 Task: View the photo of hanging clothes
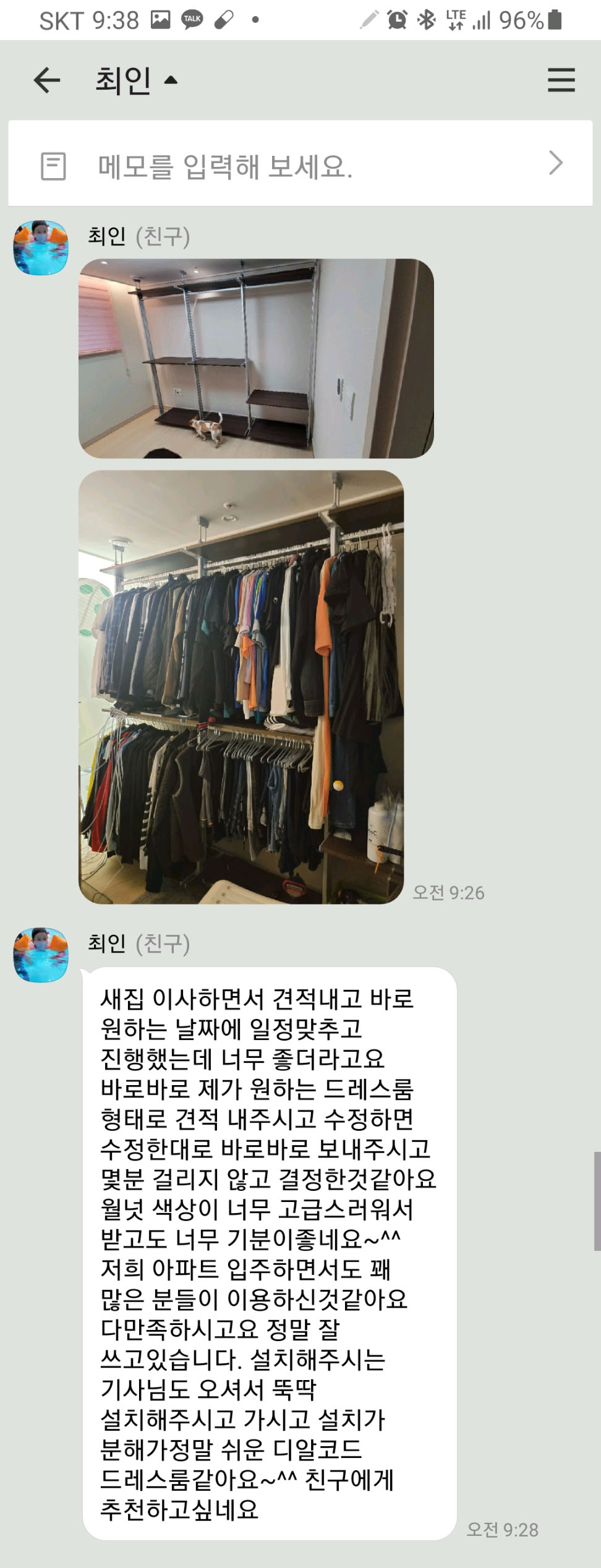pyautogui.click(x=241, y=686)
